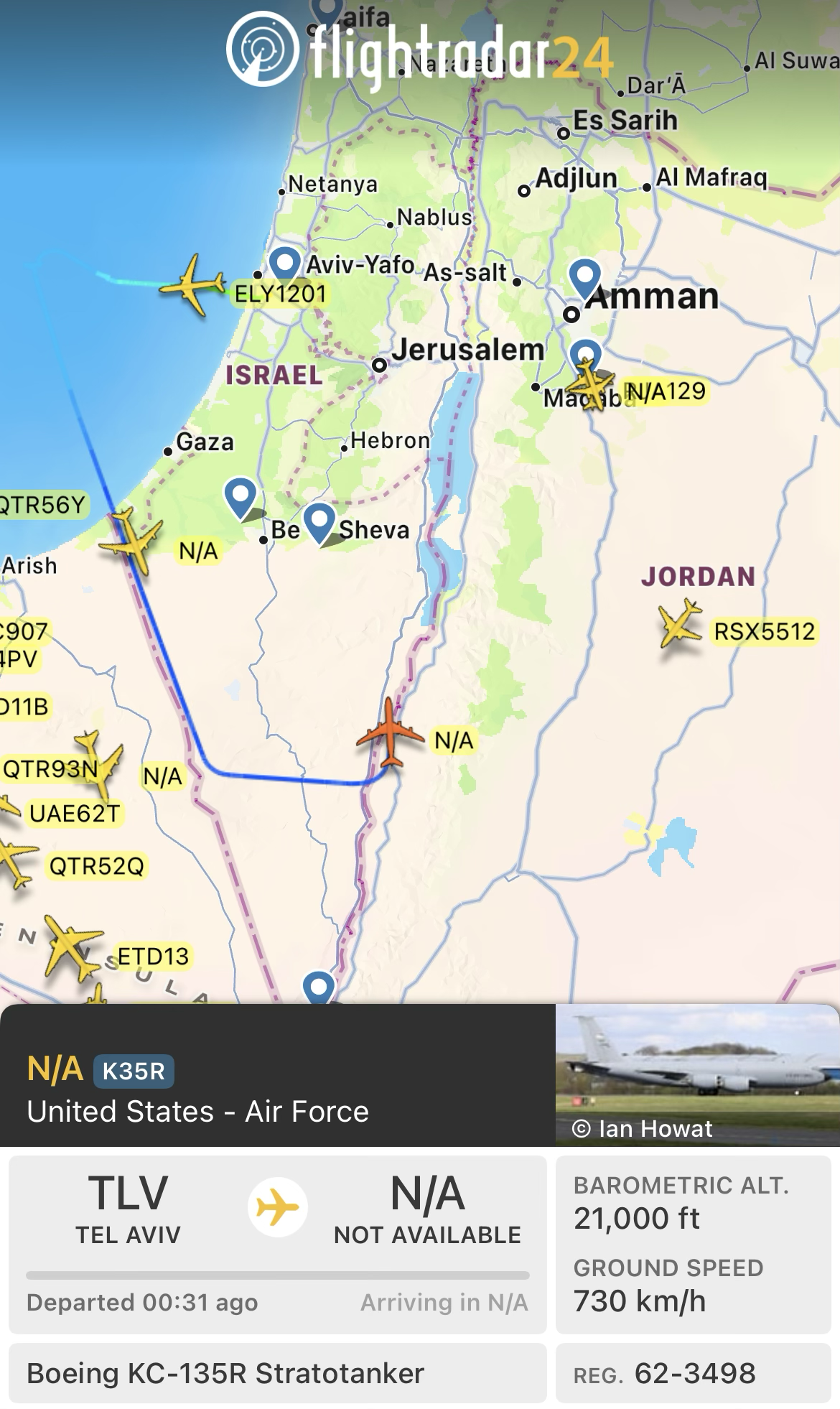Open the TLV route details card
Viewport: 840px width, 1409px height.
point(277,1244)
